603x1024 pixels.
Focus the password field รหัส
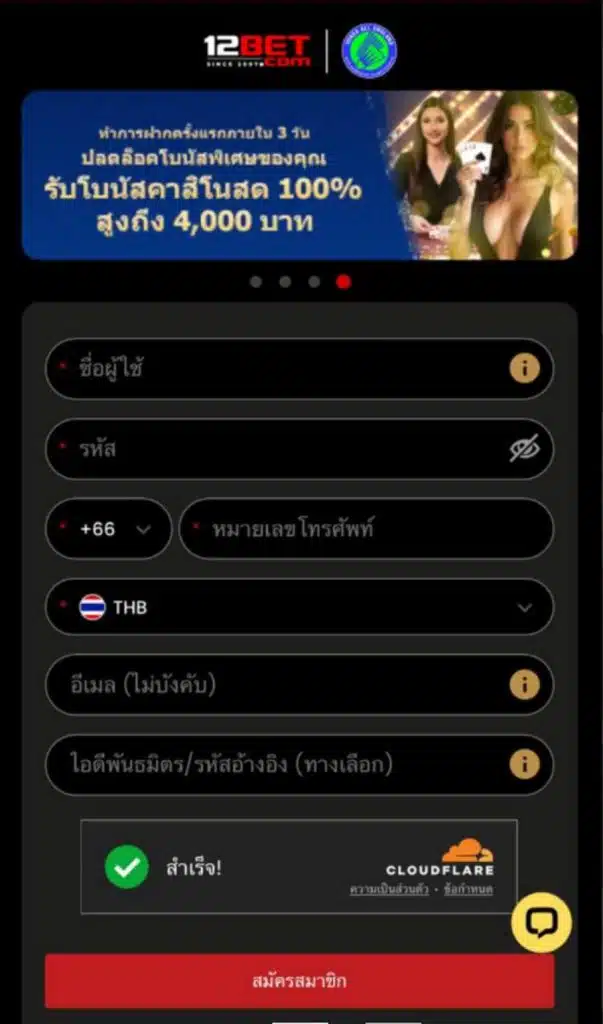click(x=280, y=449)
